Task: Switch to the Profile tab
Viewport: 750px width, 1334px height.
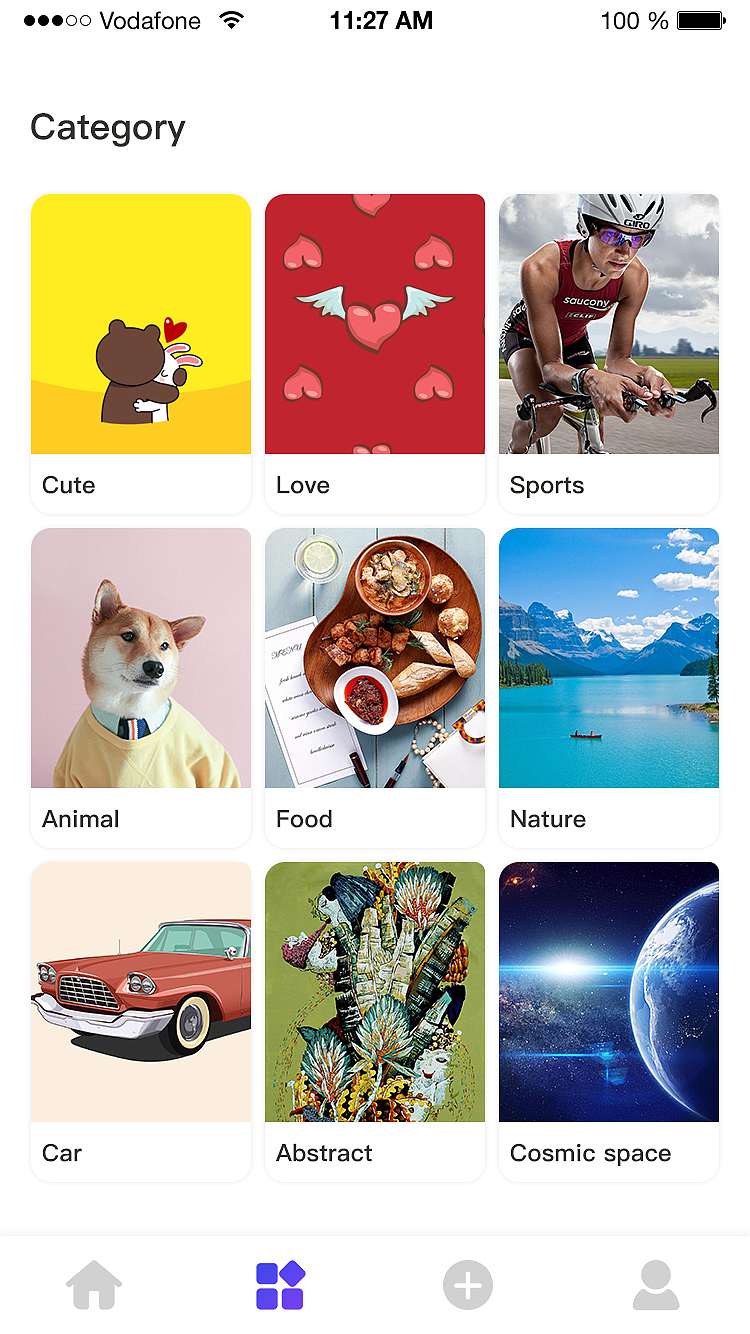Action: [x=656, y=1285]
